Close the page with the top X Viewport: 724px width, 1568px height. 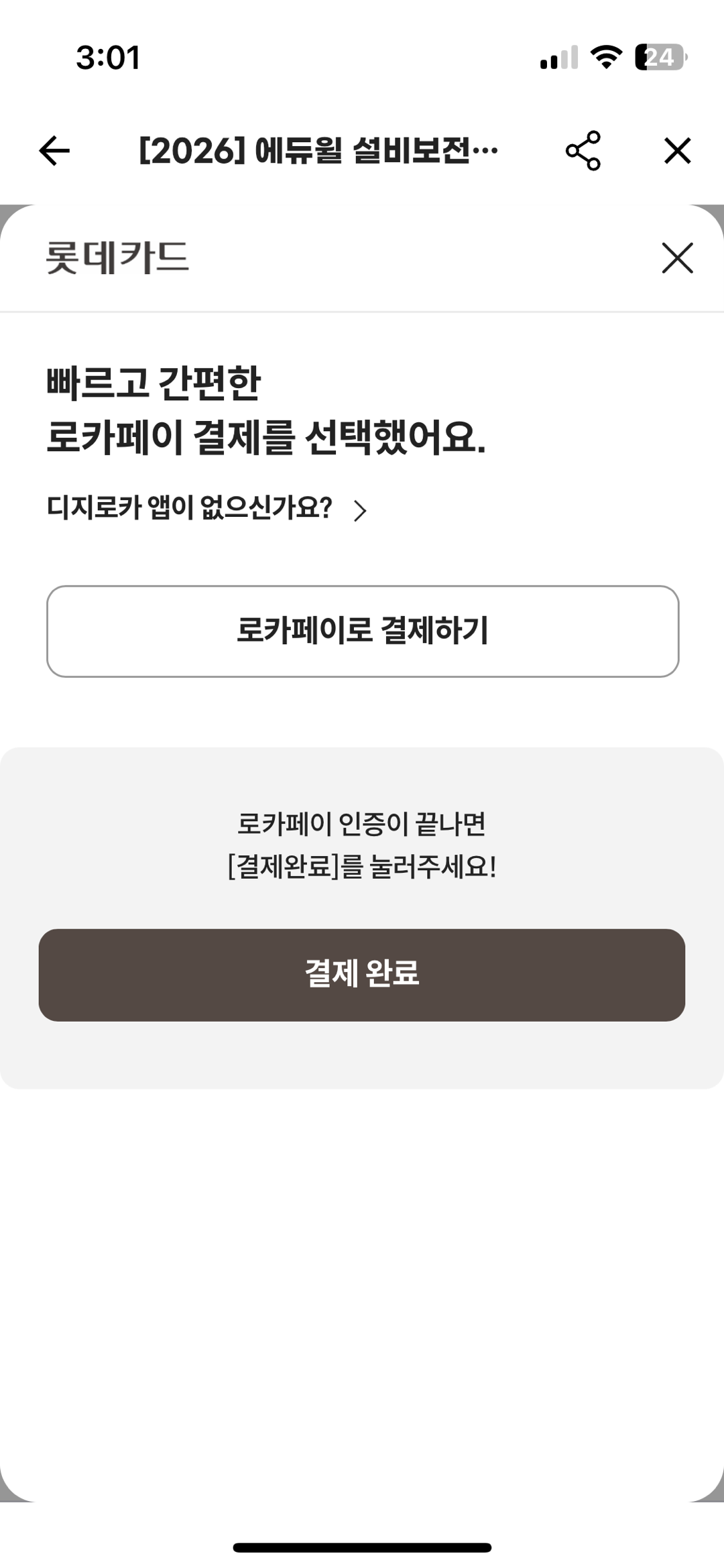tap(677, 150)
